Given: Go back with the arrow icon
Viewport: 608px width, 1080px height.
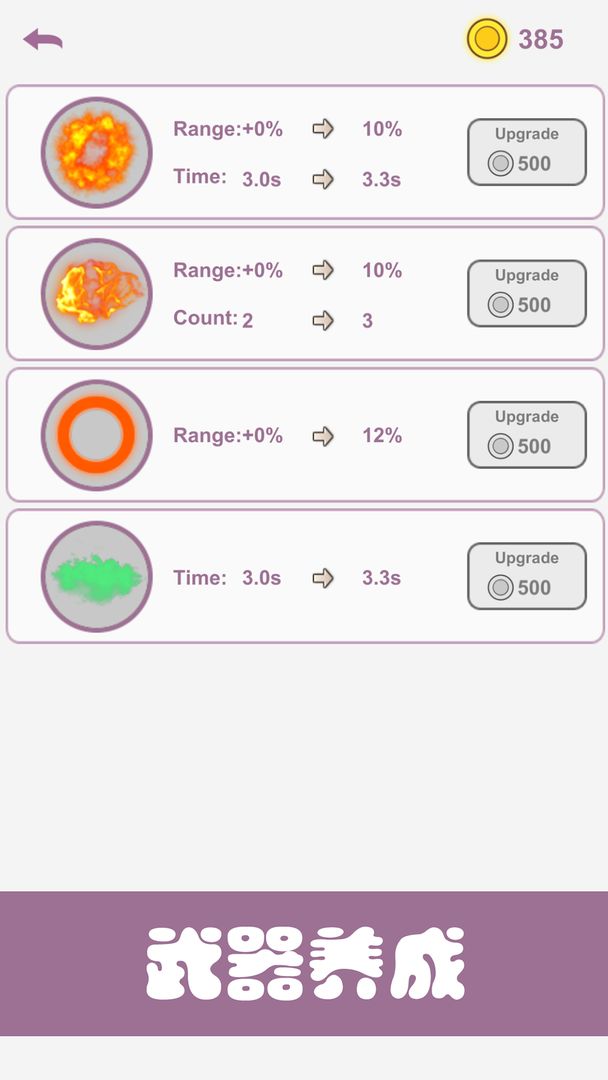Looking at the screenshot, I should point(43,40).
